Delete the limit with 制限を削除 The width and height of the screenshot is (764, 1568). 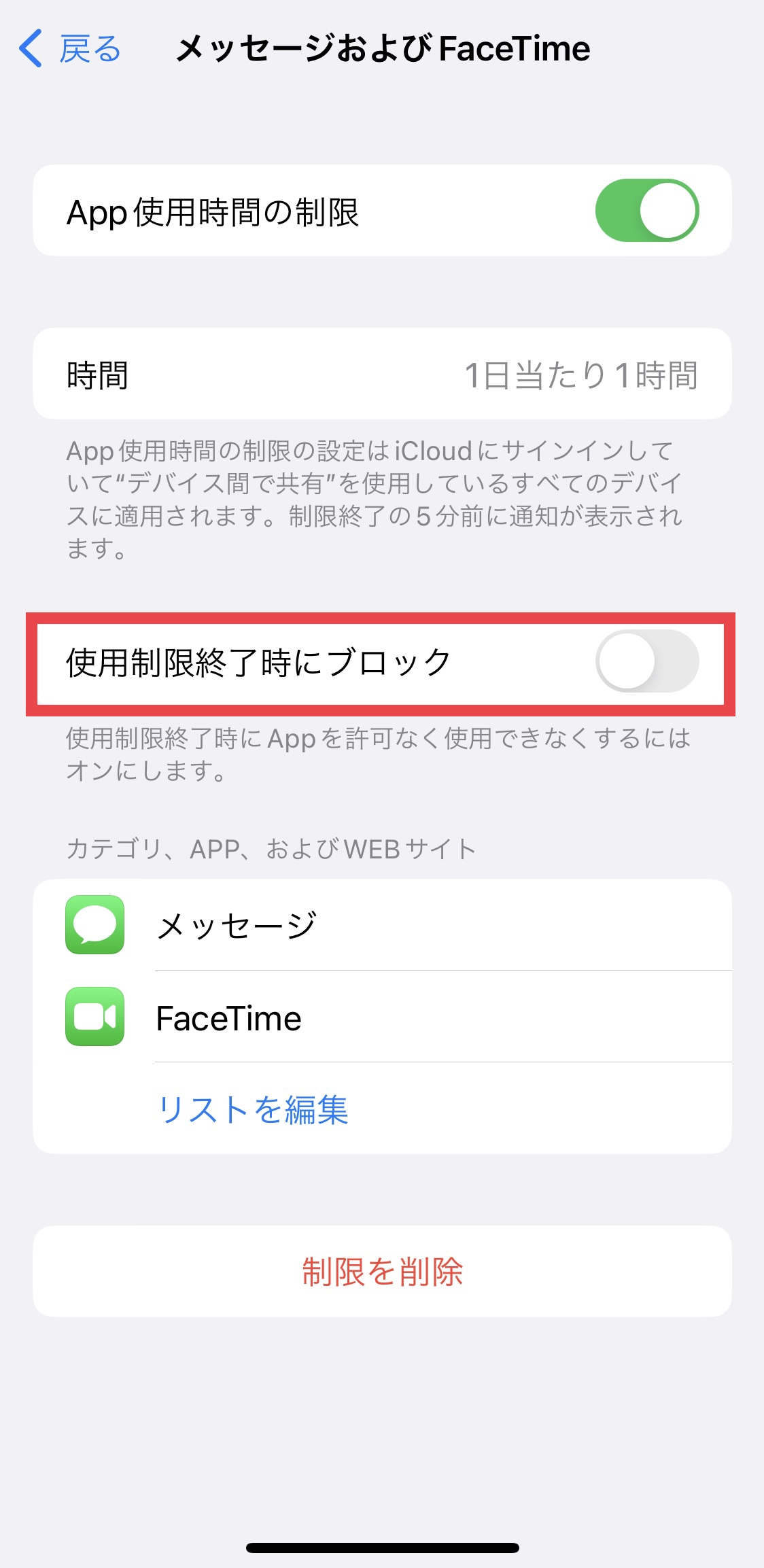pyautogui.click(x=382, y=1271)
